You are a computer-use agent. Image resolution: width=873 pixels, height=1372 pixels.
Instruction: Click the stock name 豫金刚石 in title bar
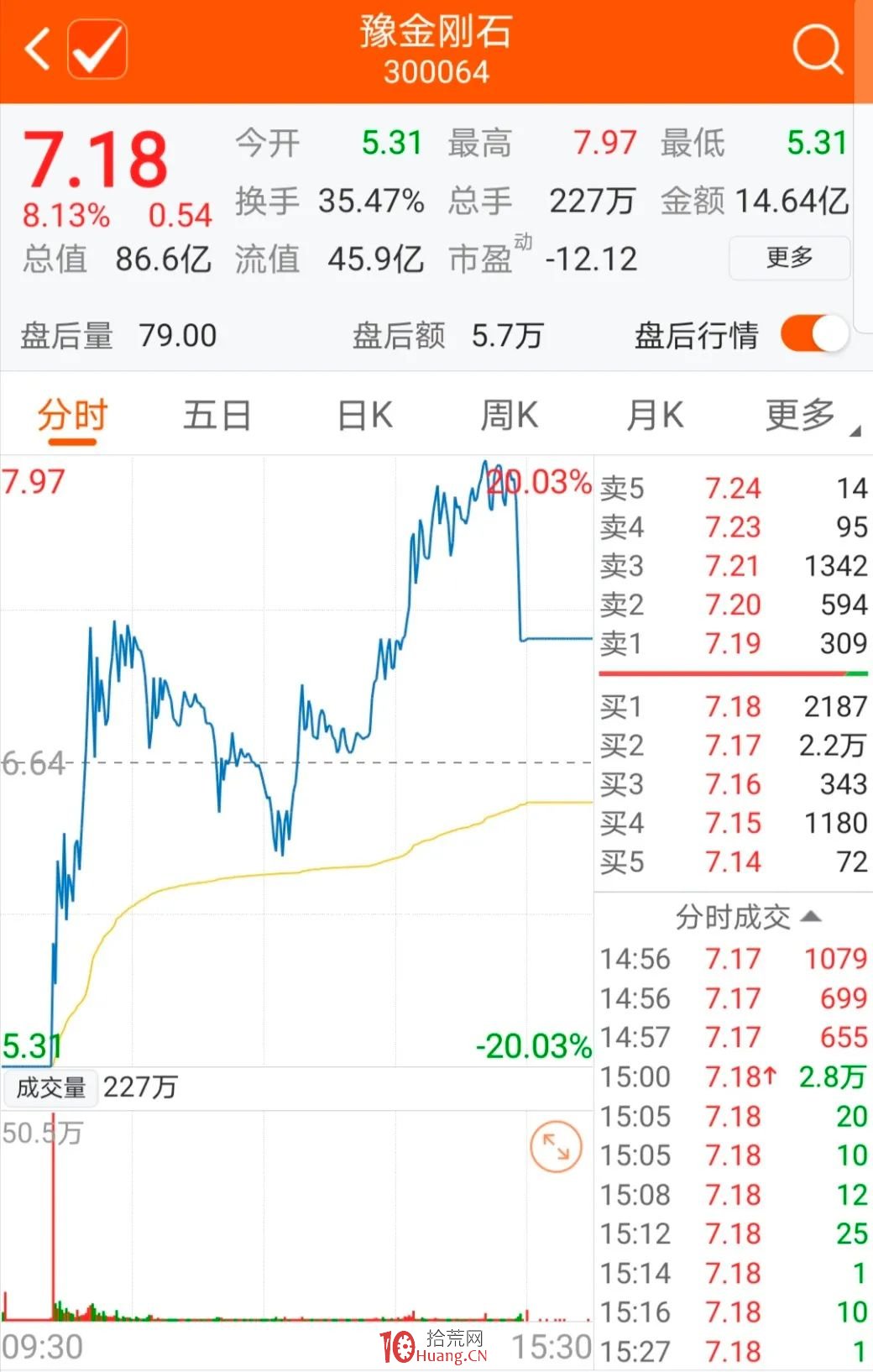436,34
